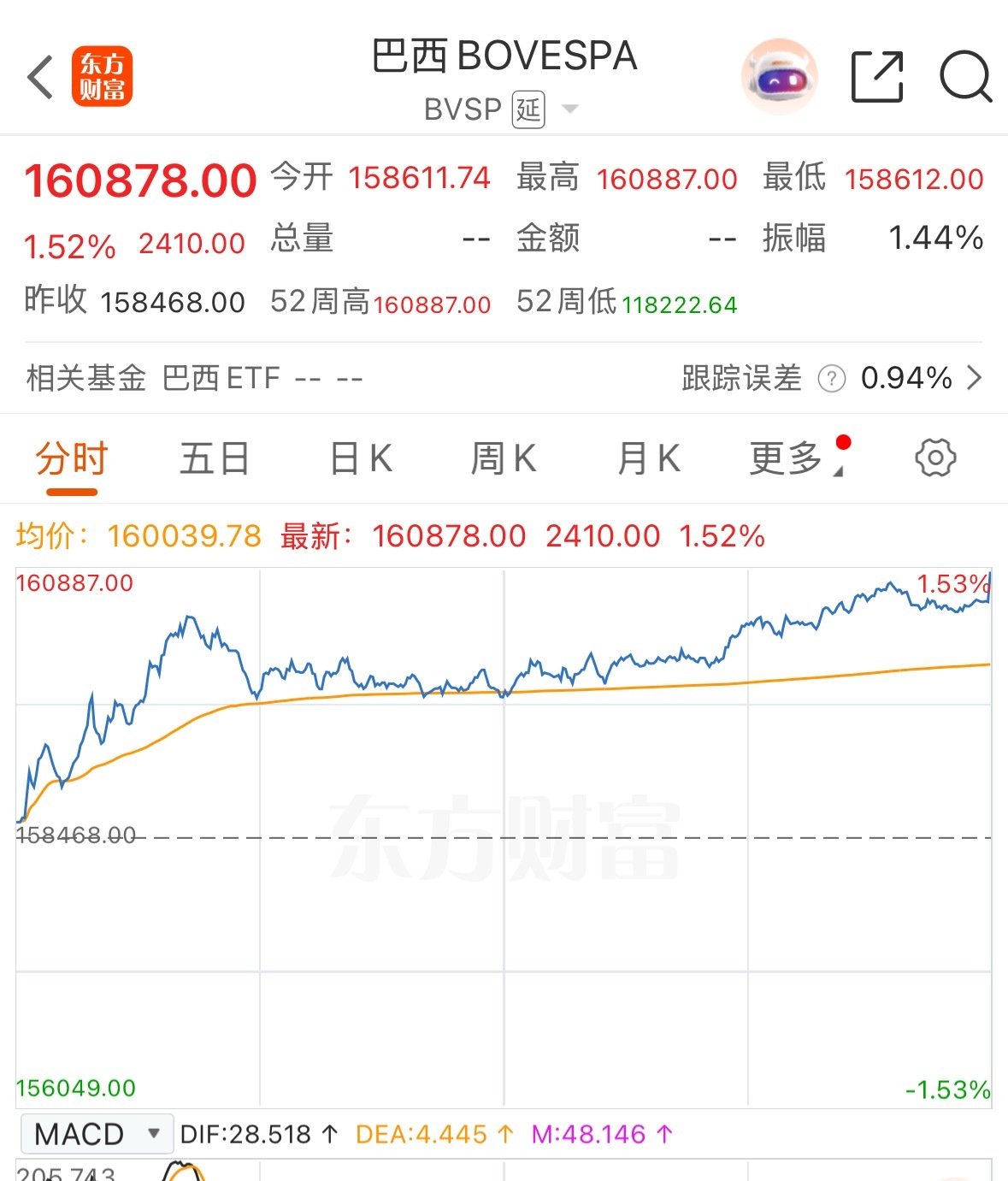
Task: Select the 周K weekly chart tab
Action: coord(503,458)
